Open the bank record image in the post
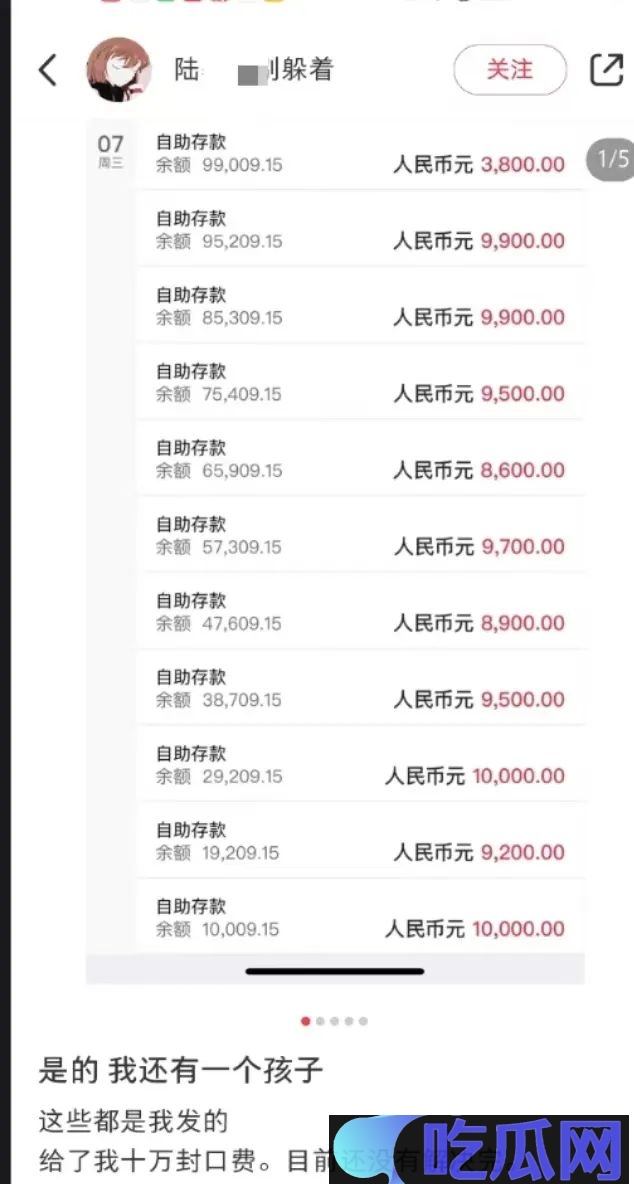Image resolution: width=634 pixels, height=1184 pixels. (335, 550)
